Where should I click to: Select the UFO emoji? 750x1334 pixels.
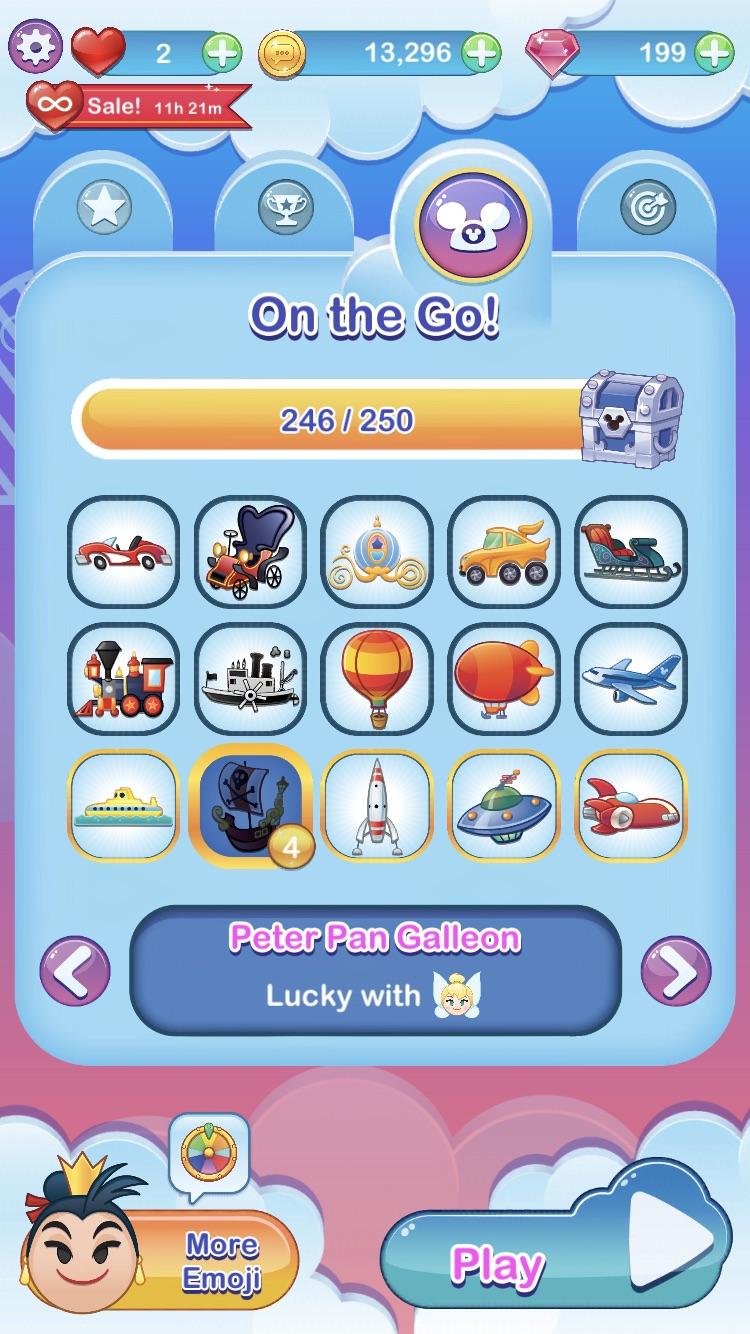(503, 808)
